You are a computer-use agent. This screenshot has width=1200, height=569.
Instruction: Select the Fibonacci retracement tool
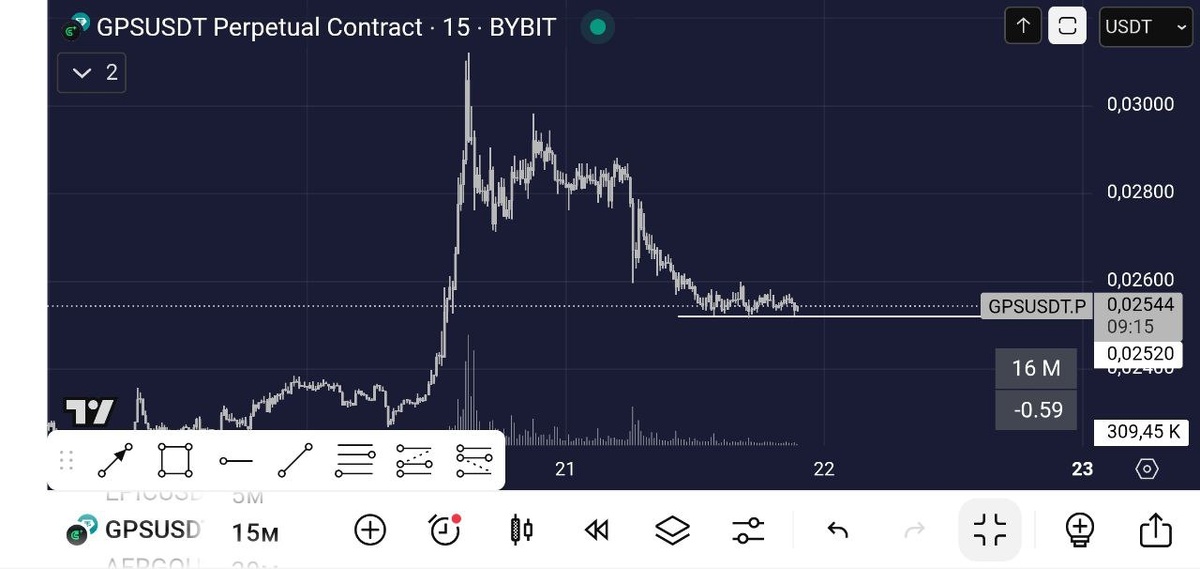pos(355,460)
